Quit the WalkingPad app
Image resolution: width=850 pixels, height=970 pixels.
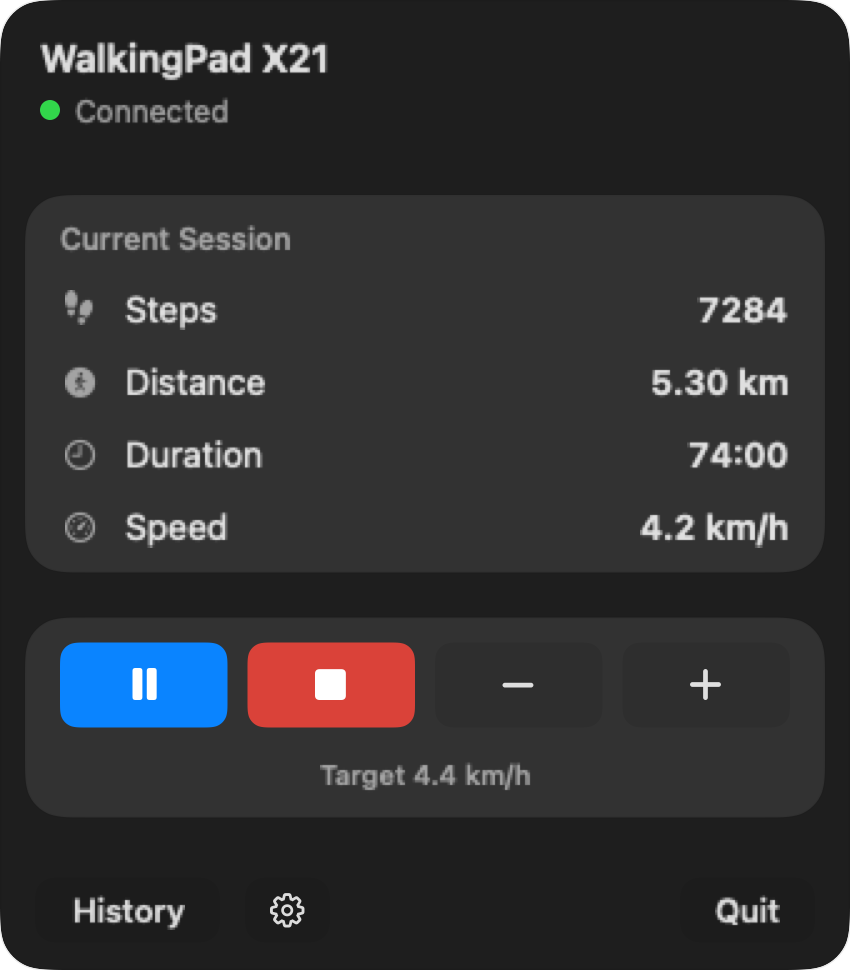point(747,910)
